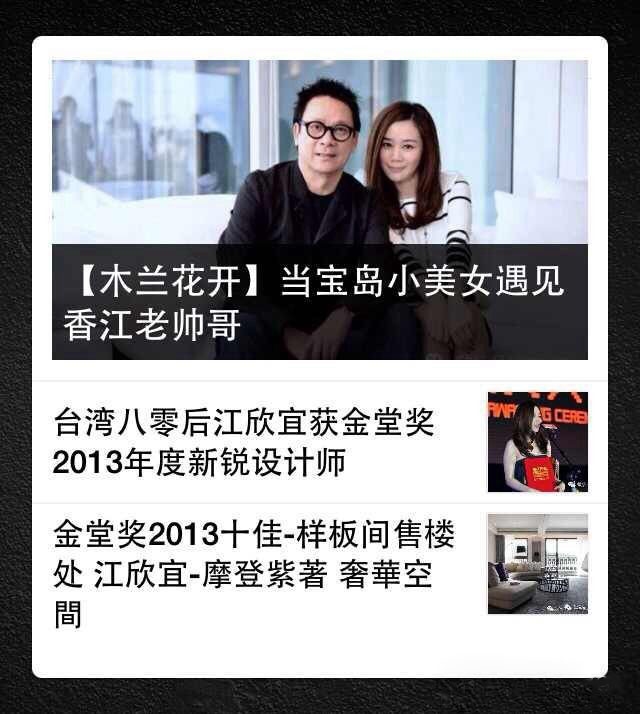Open article about 江欣宜获金堂奖 新锐设计师
The width and height of the screenshot is (640, 714).
[245, 442]
